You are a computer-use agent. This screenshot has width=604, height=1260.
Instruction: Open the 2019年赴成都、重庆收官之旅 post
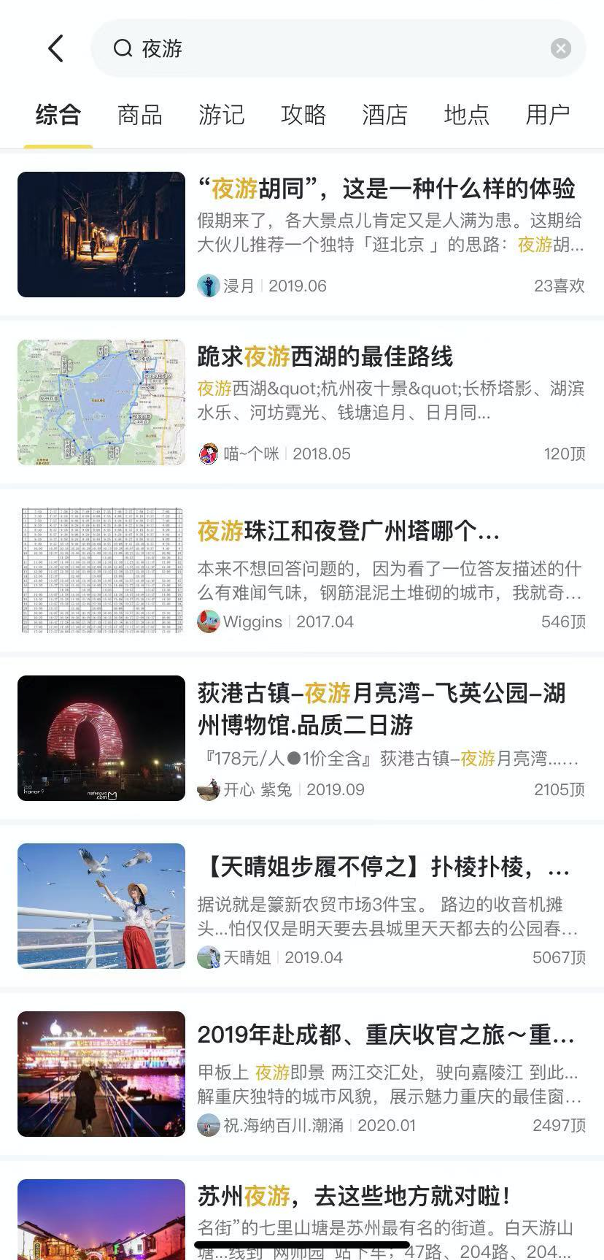click(x=386, y=1034)
